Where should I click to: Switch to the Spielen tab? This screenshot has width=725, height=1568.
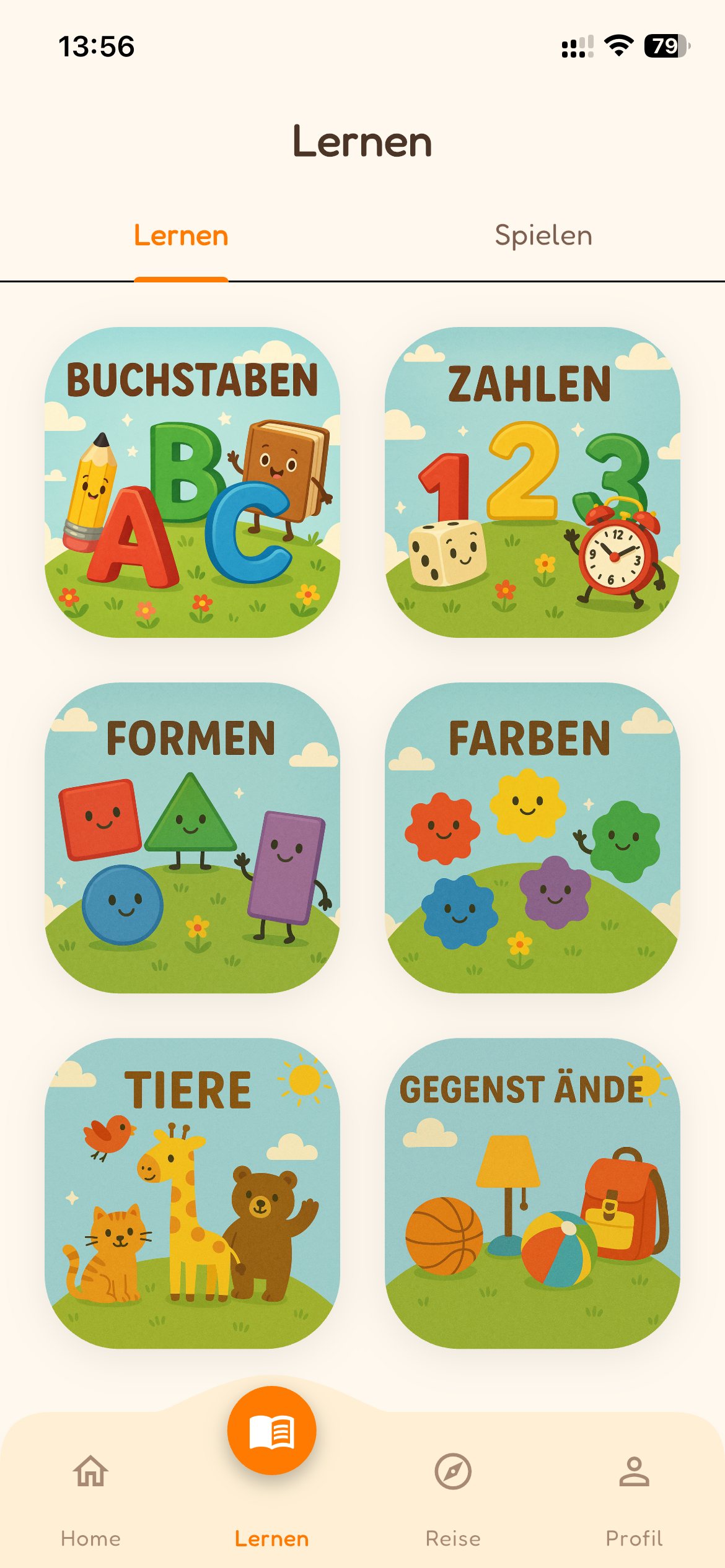coord(543,236)
